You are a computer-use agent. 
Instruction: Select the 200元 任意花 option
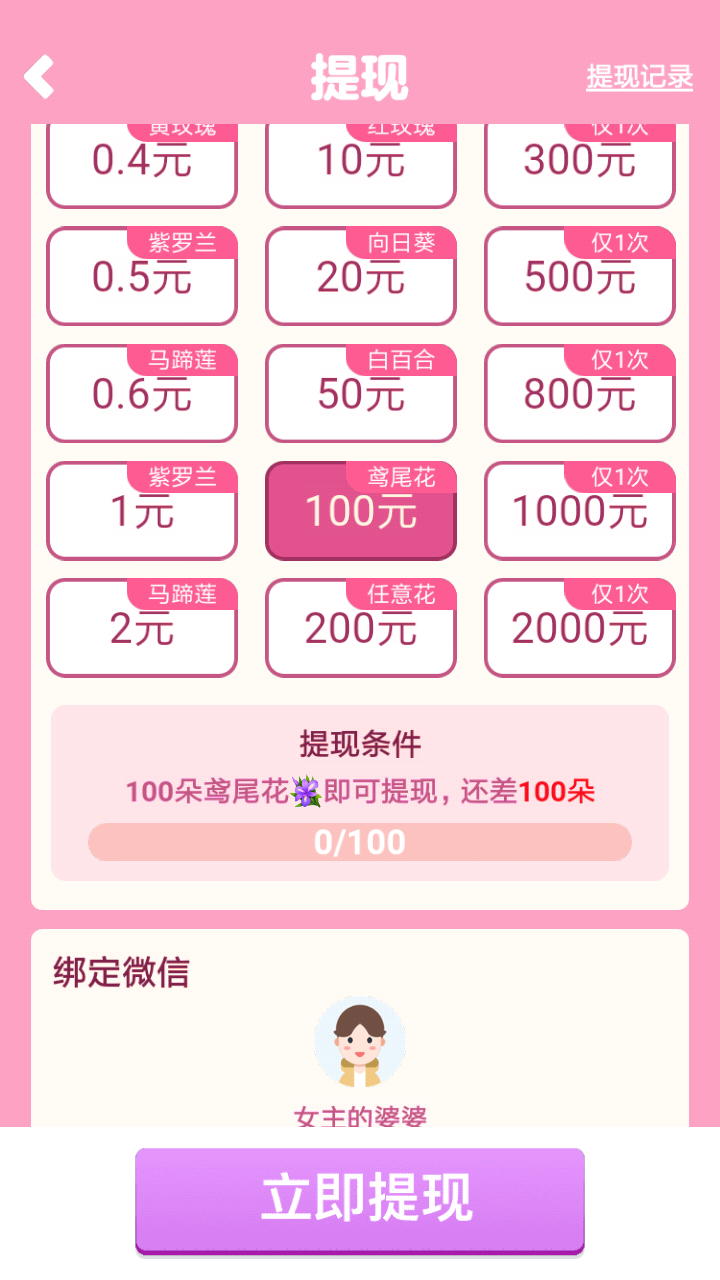point(361,628)
